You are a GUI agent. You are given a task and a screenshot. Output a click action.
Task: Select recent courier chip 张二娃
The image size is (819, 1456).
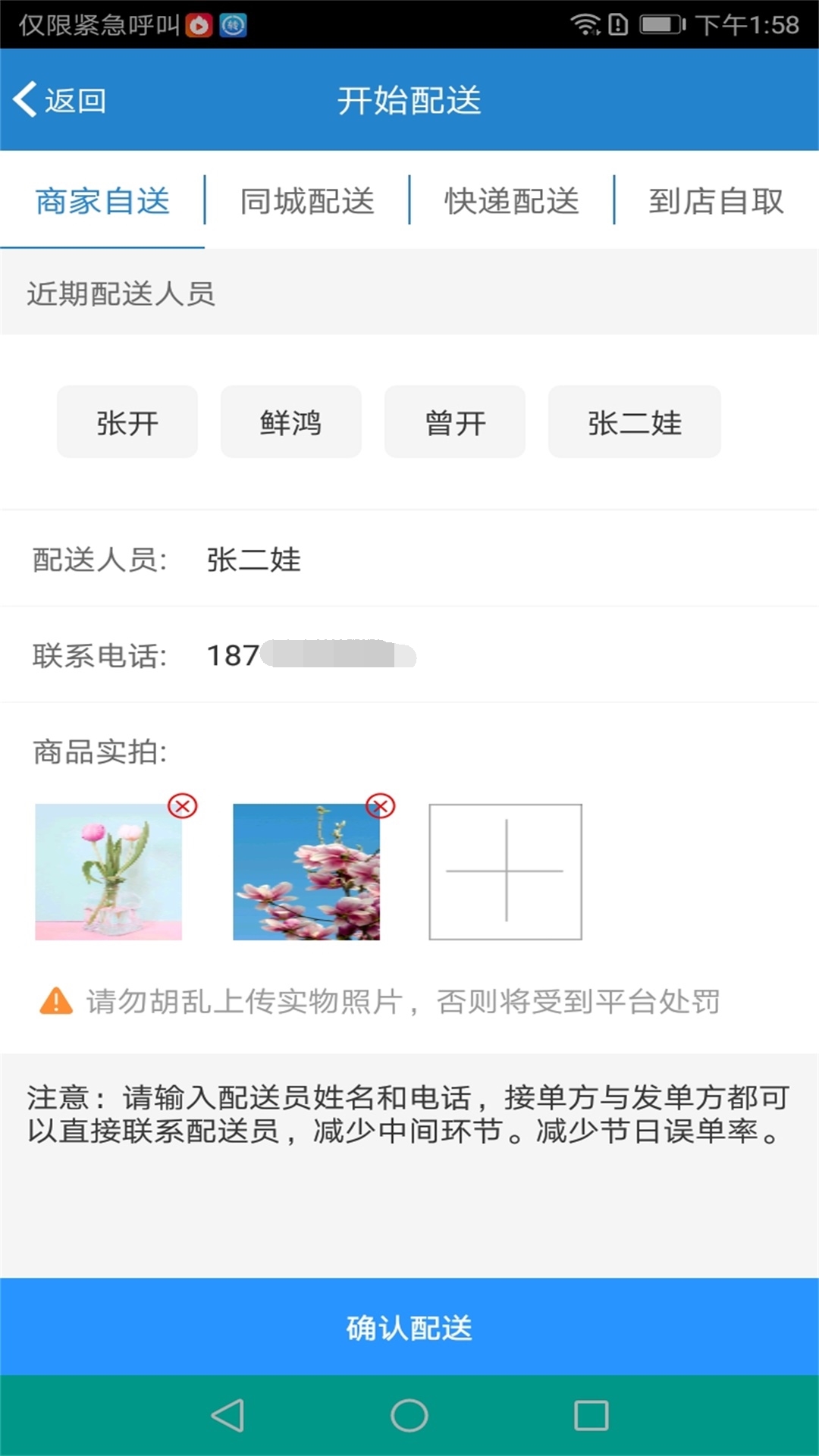[x=634, y=422]
